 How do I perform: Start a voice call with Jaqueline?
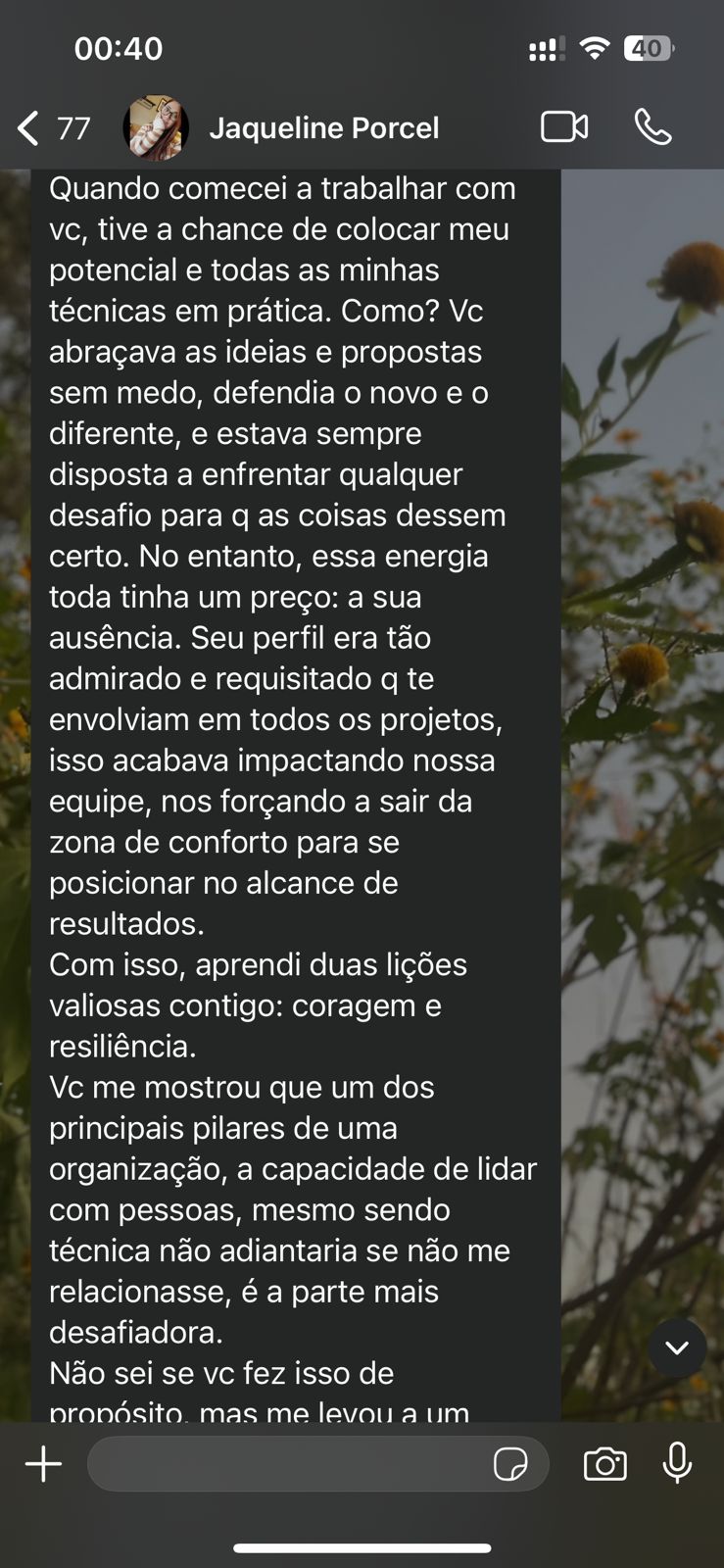point(652,127)
